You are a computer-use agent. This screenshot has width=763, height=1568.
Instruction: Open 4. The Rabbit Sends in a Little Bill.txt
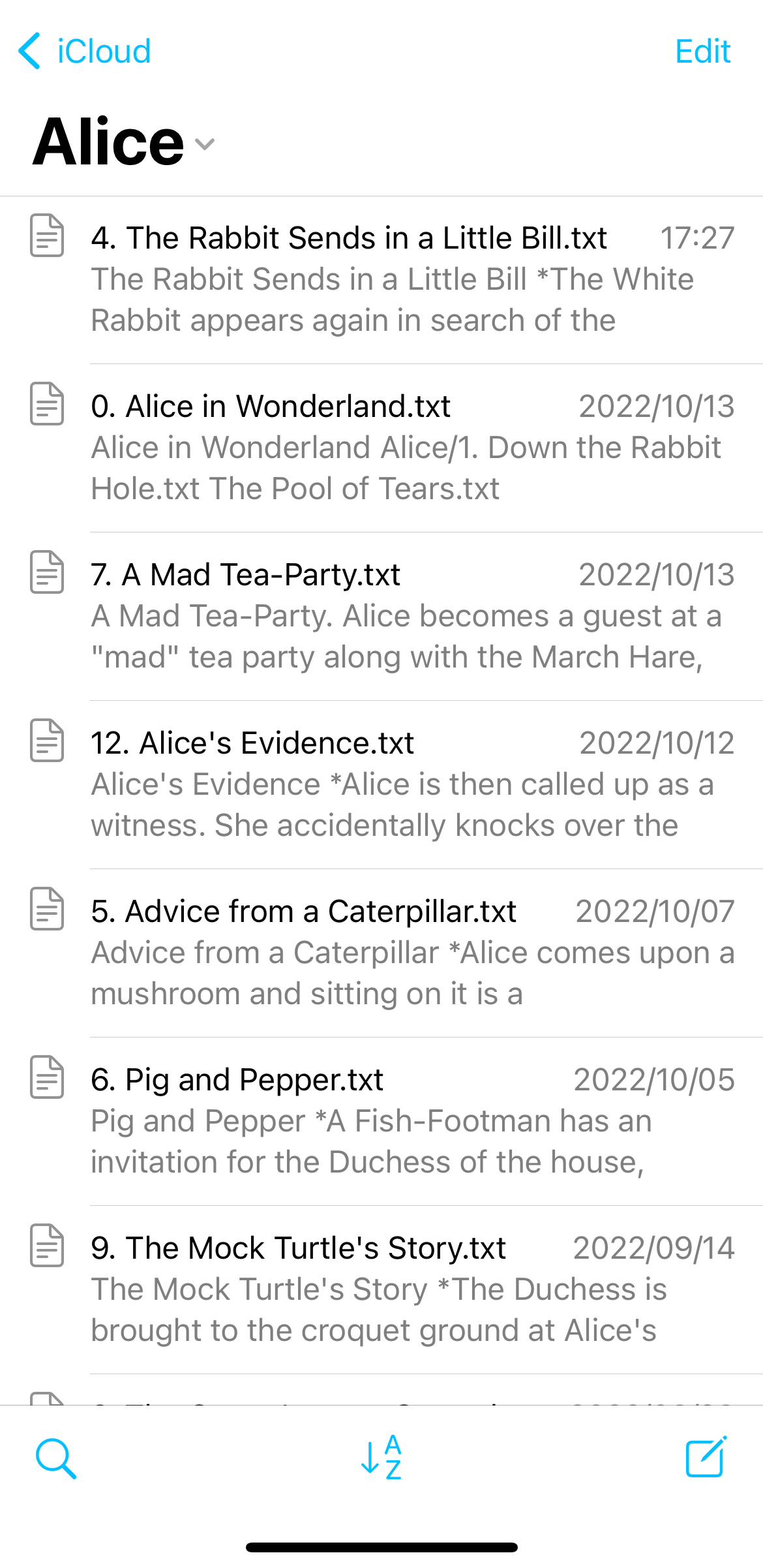pyautogui.click(x=381, y=280)
